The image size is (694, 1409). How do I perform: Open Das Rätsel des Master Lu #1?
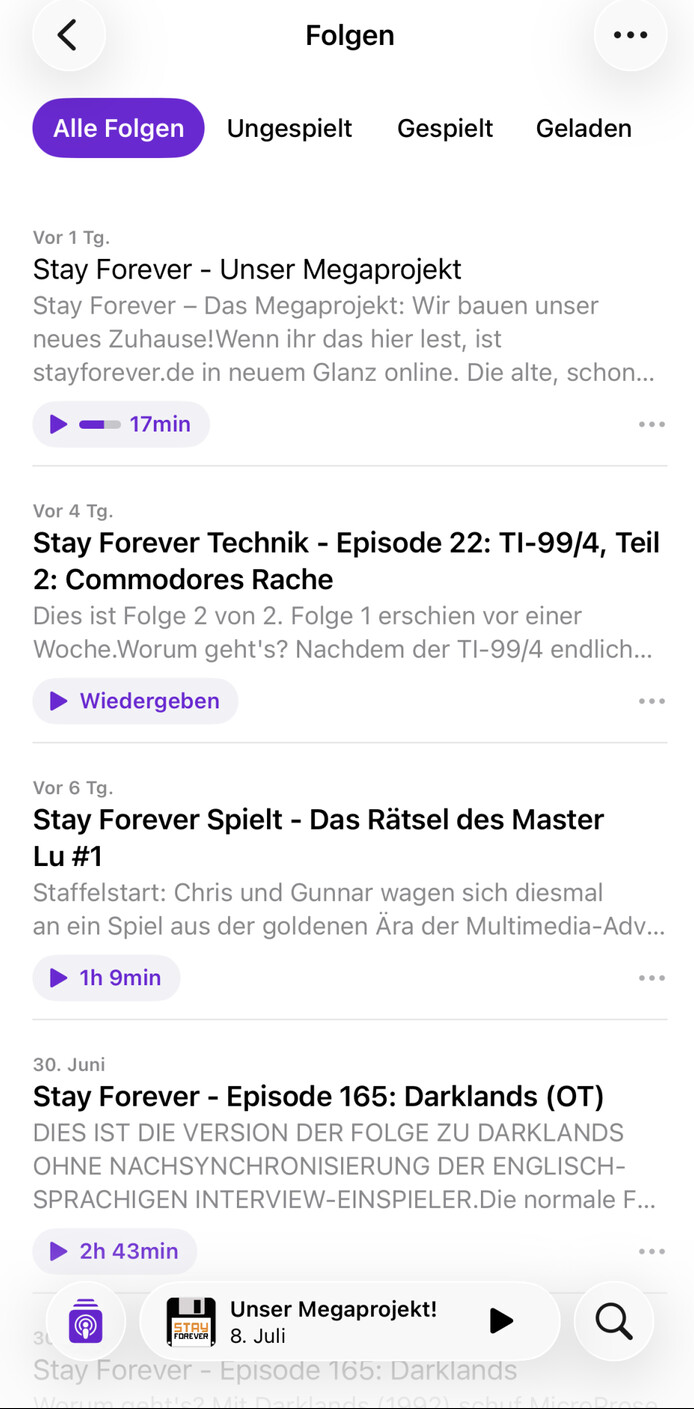tap(319, 838)
